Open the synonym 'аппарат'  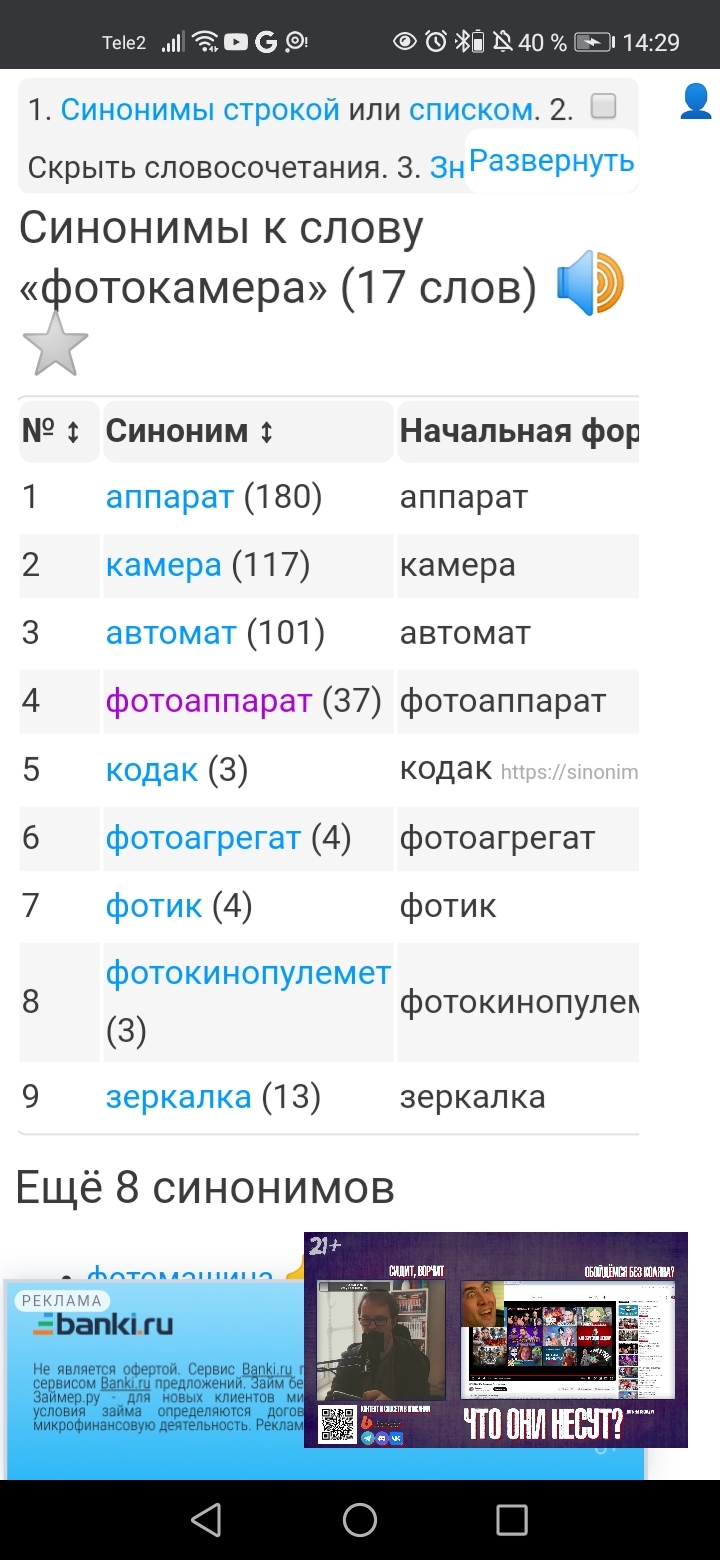tap(170, 497)
